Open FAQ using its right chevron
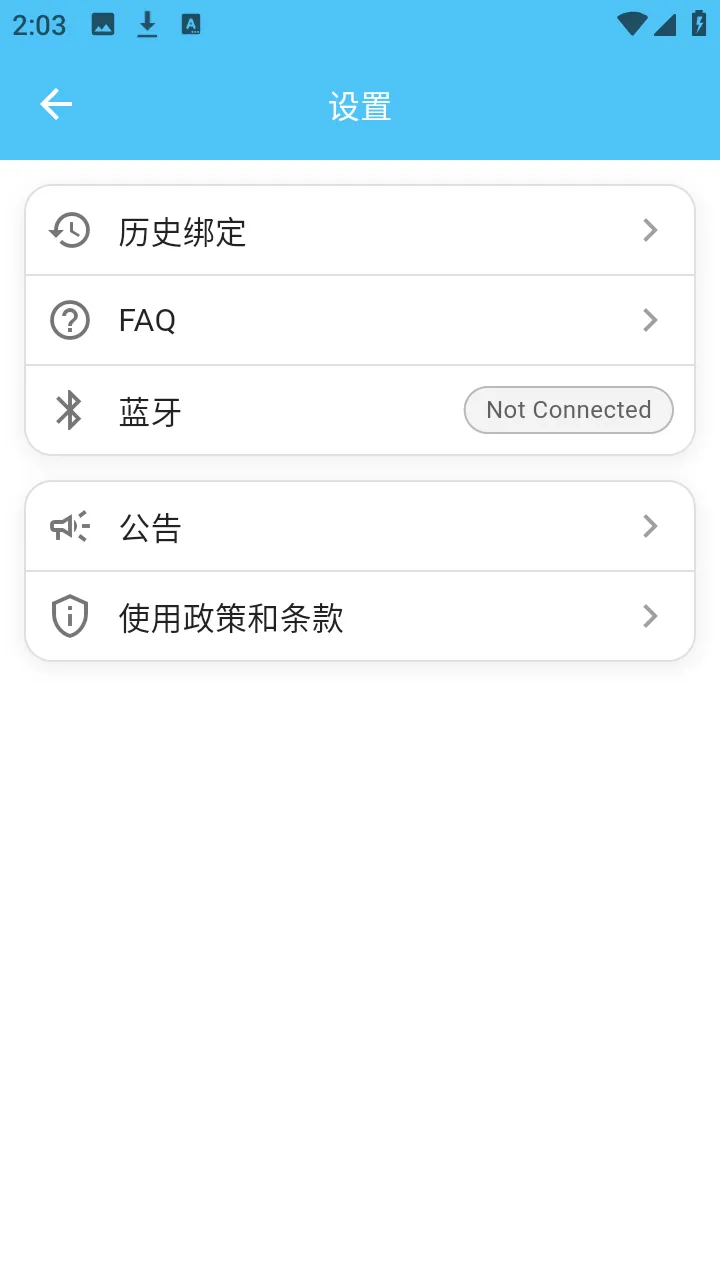 pyautogui.click(x=650, y=320)
